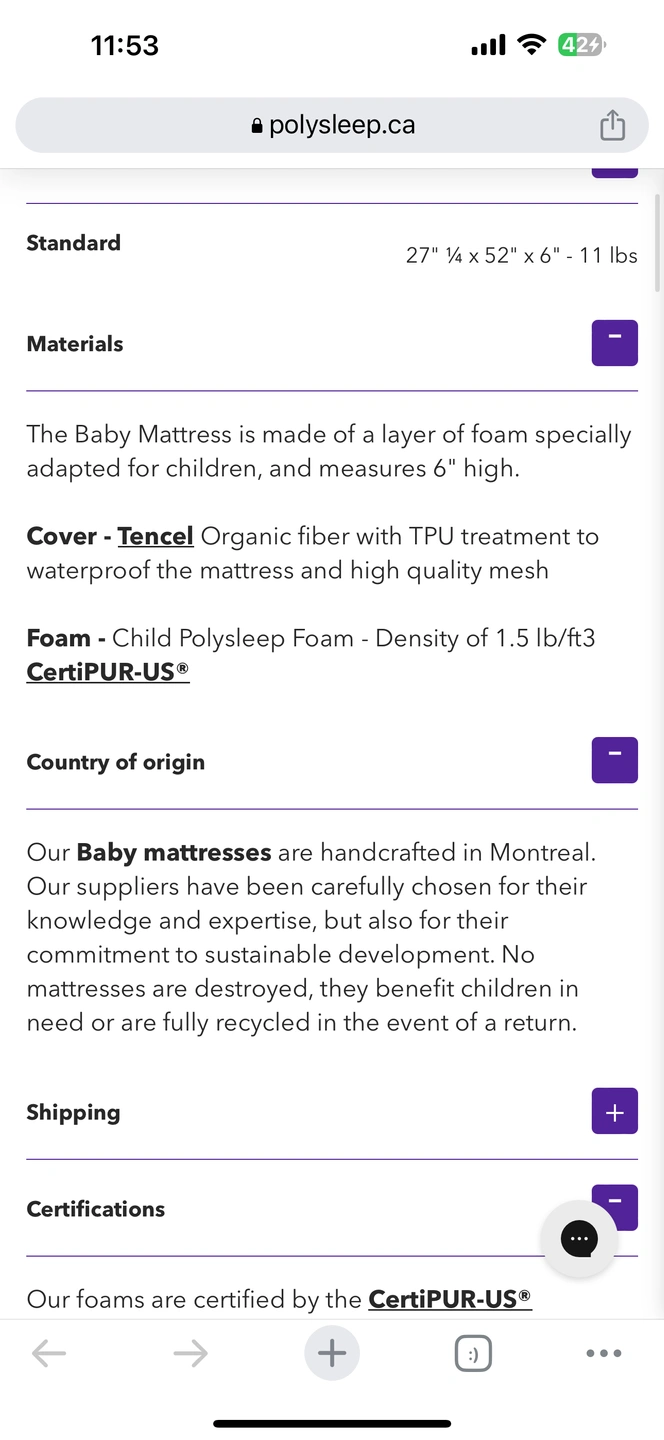View open browser tabs
The width and height of the screenshot is (664, 1440).
pyautogui.click(x=473, y=1354)
